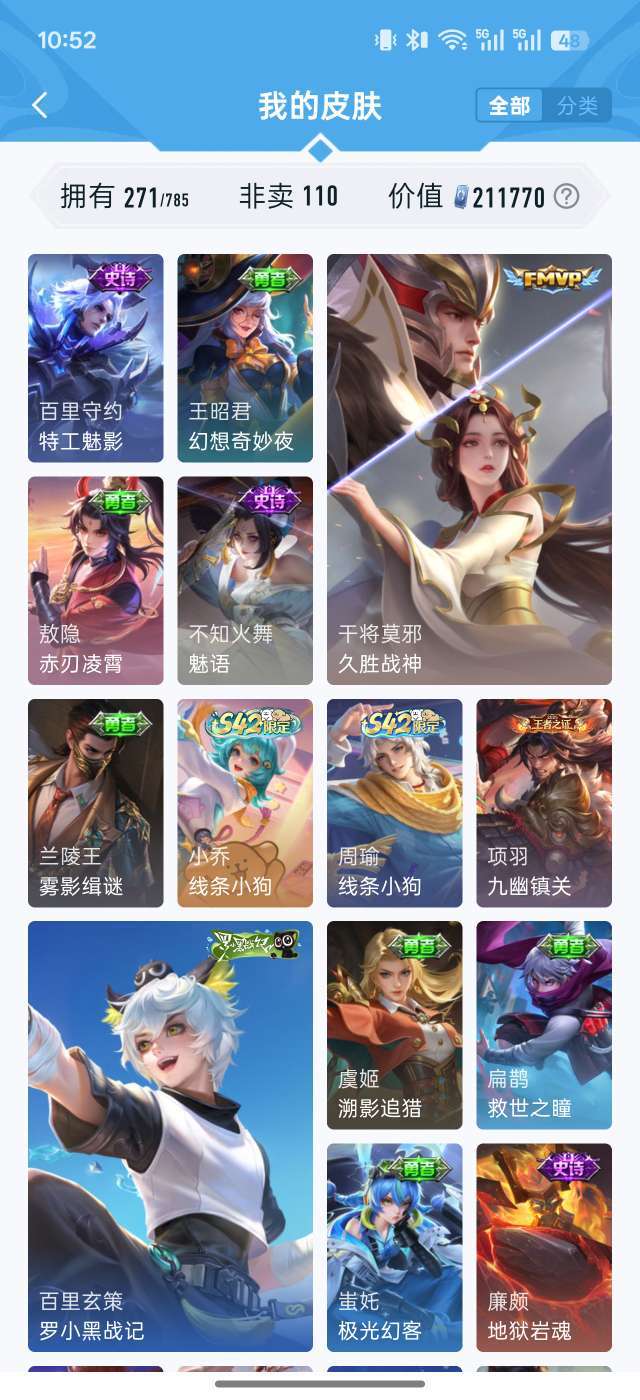This screenshot has width=640, height=1400.
Task: Switch to the 分类 segment
Action: (576, 106)
